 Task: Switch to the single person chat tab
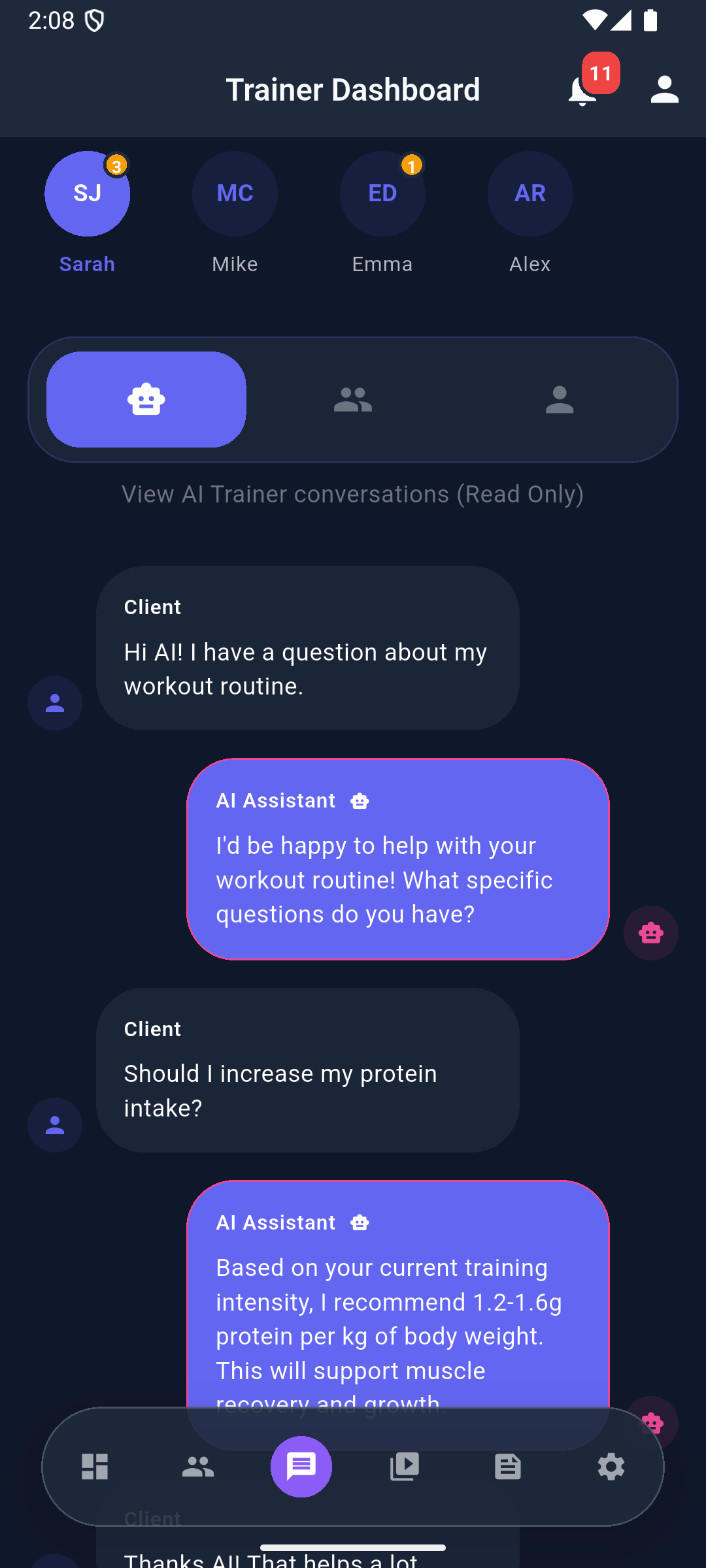tap(560, 399)
